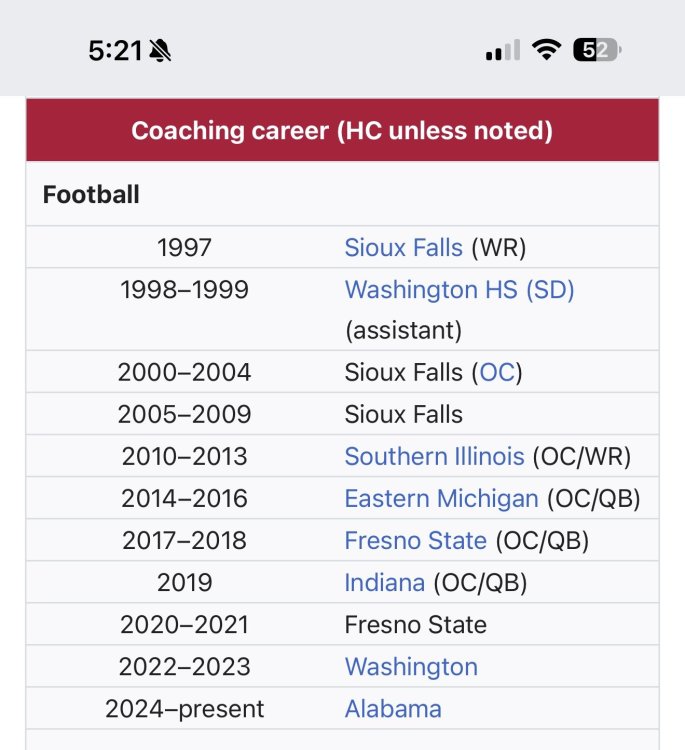
Task: Open the Sioux Falls link in 1997 row
Action: (403, 247)
